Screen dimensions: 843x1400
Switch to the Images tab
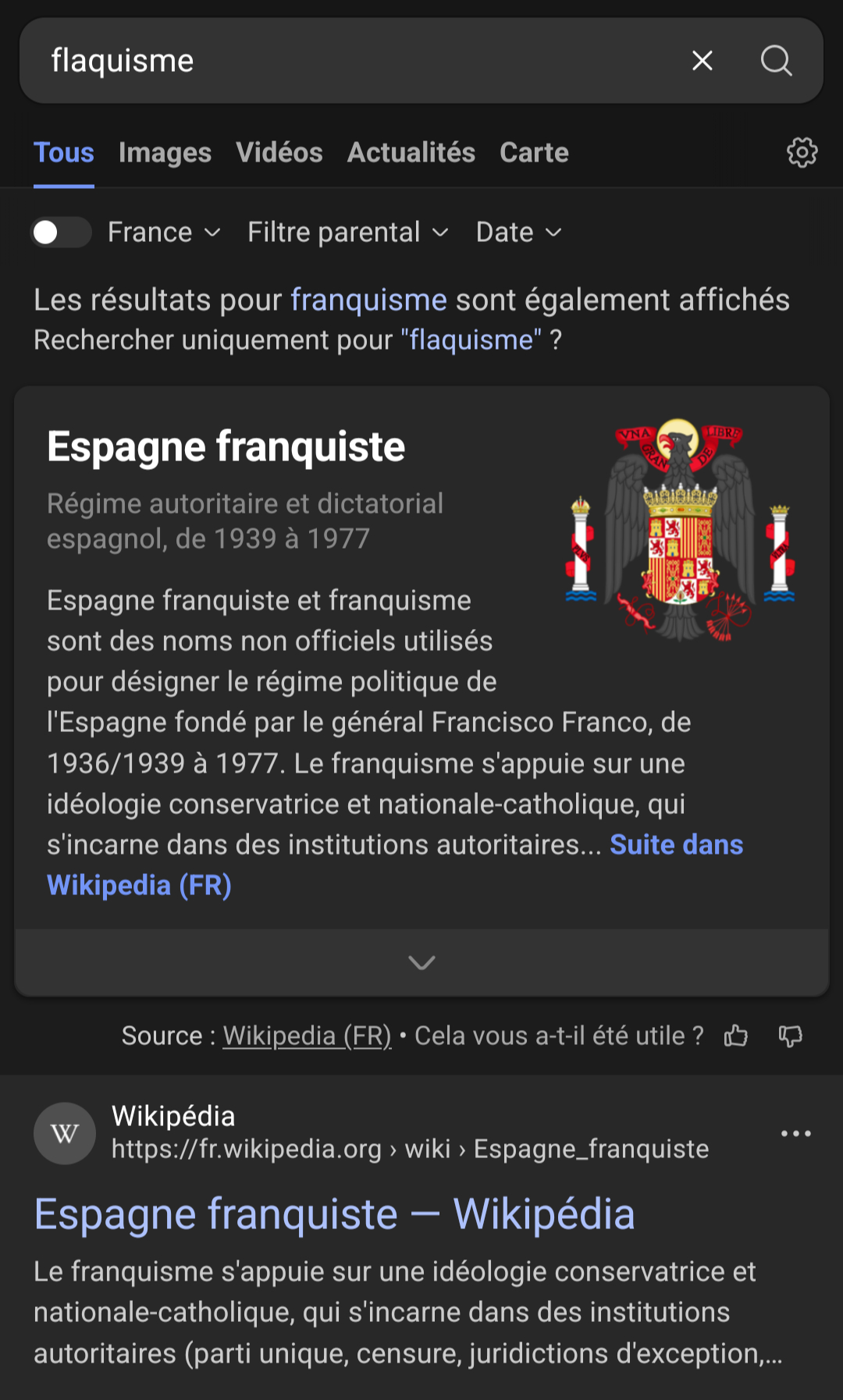165,153
